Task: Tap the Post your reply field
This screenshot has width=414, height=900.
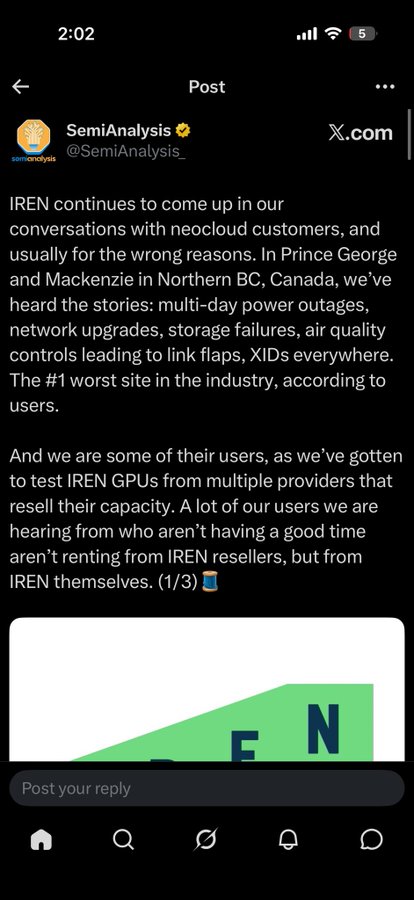Action: point(207,788)
